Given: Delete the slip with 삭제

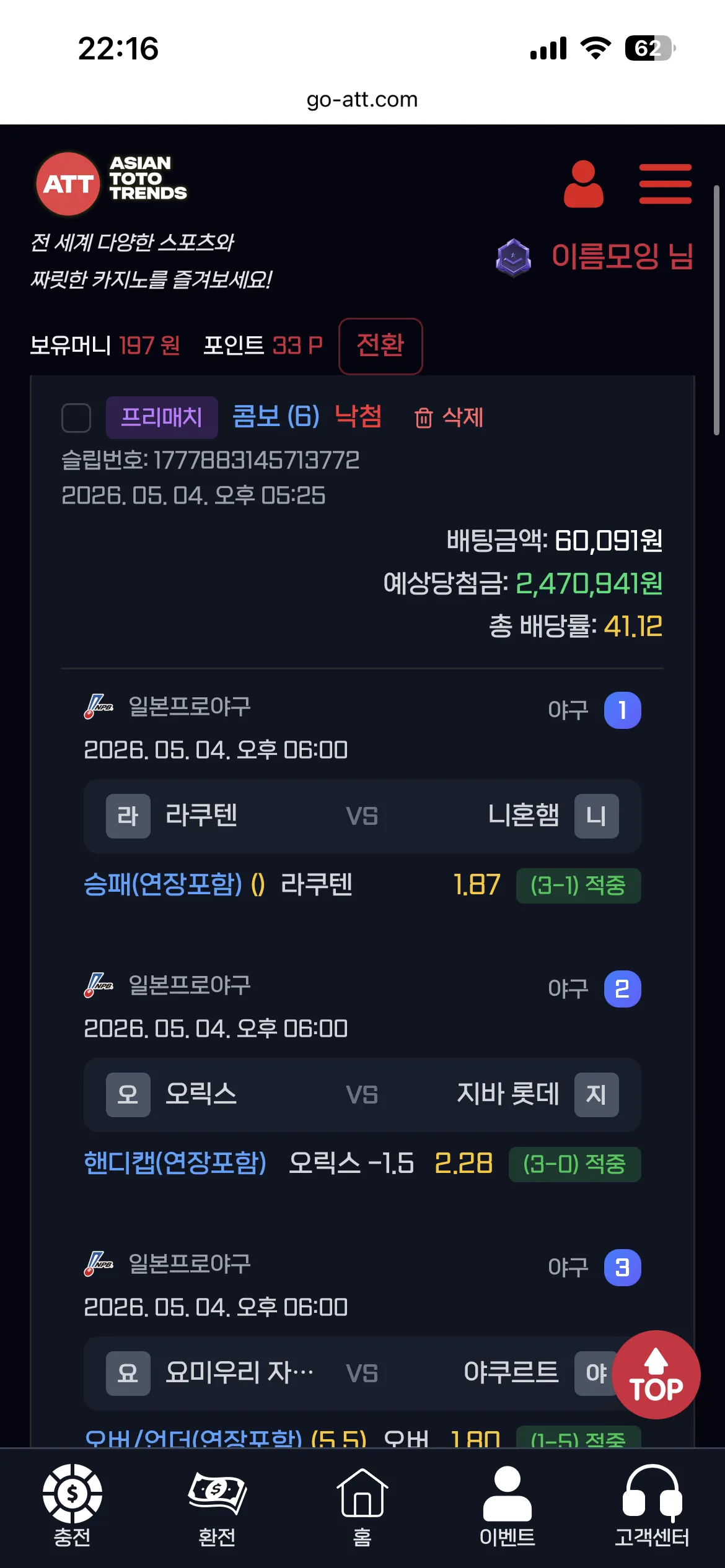Looking at the screenshot, I should [449, 417].
